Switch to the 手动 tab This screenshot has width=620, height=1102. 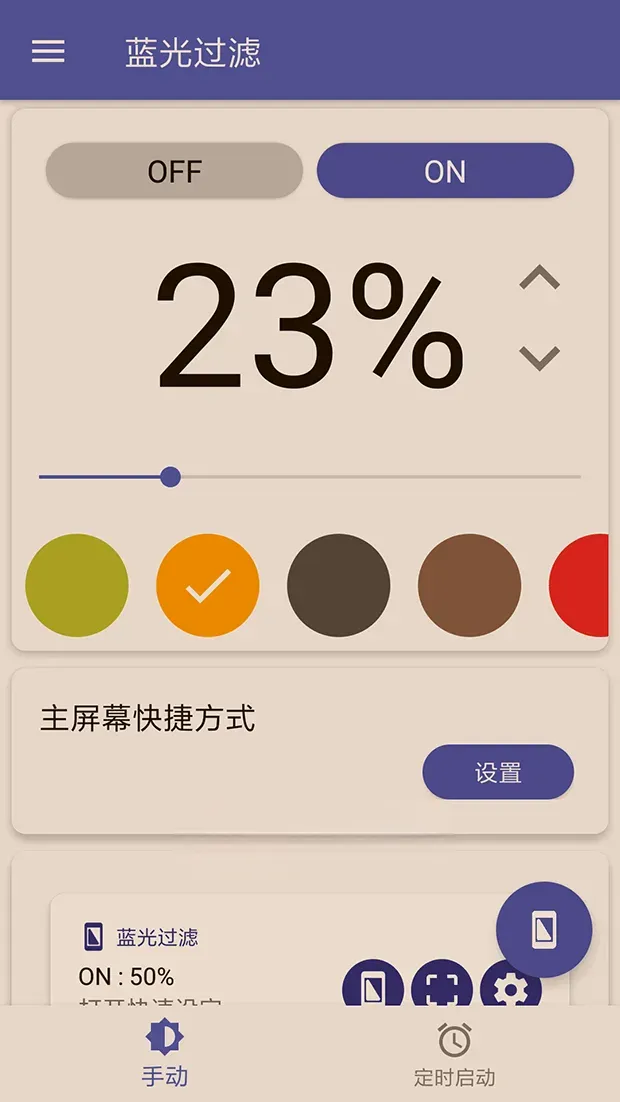coord(165,1053)
